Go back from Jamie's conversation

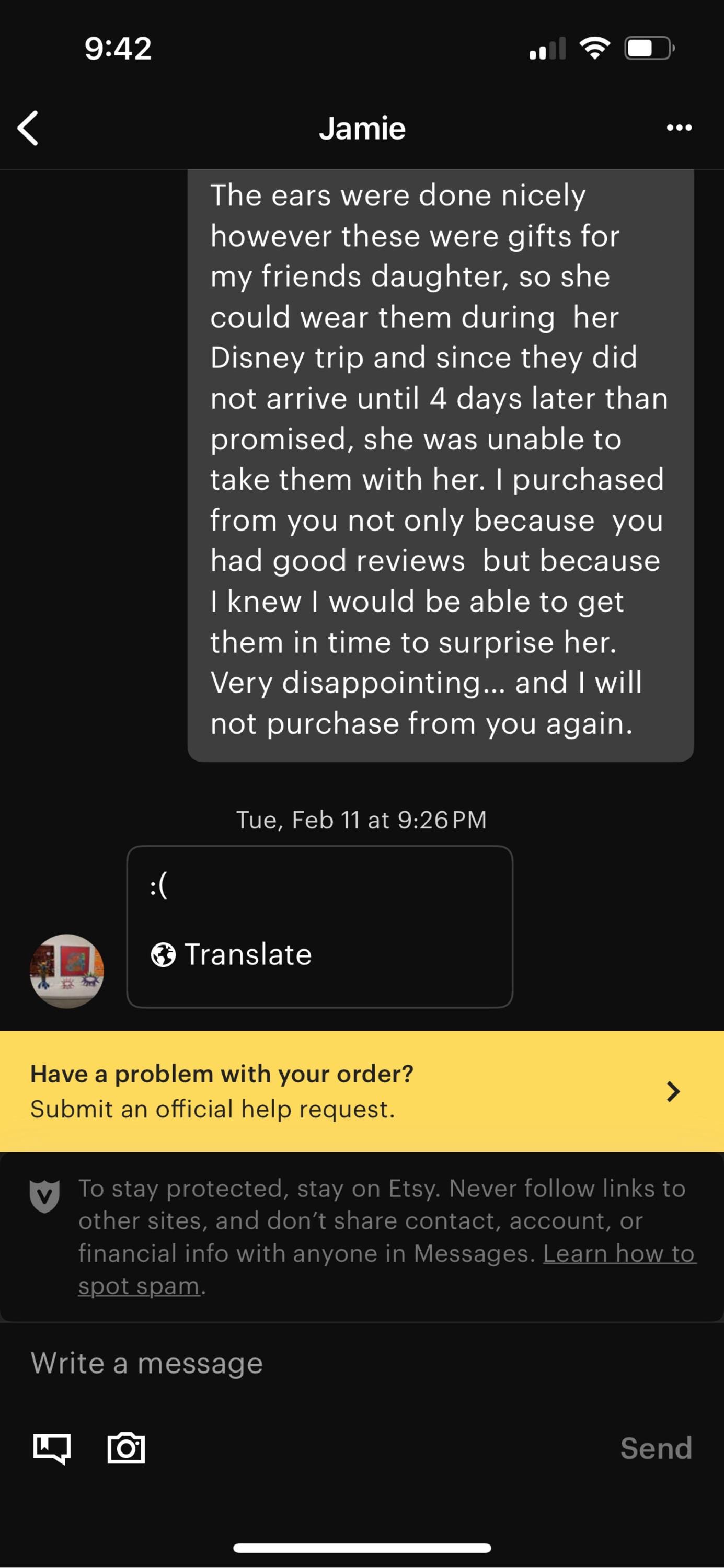(x=28, y=128)
